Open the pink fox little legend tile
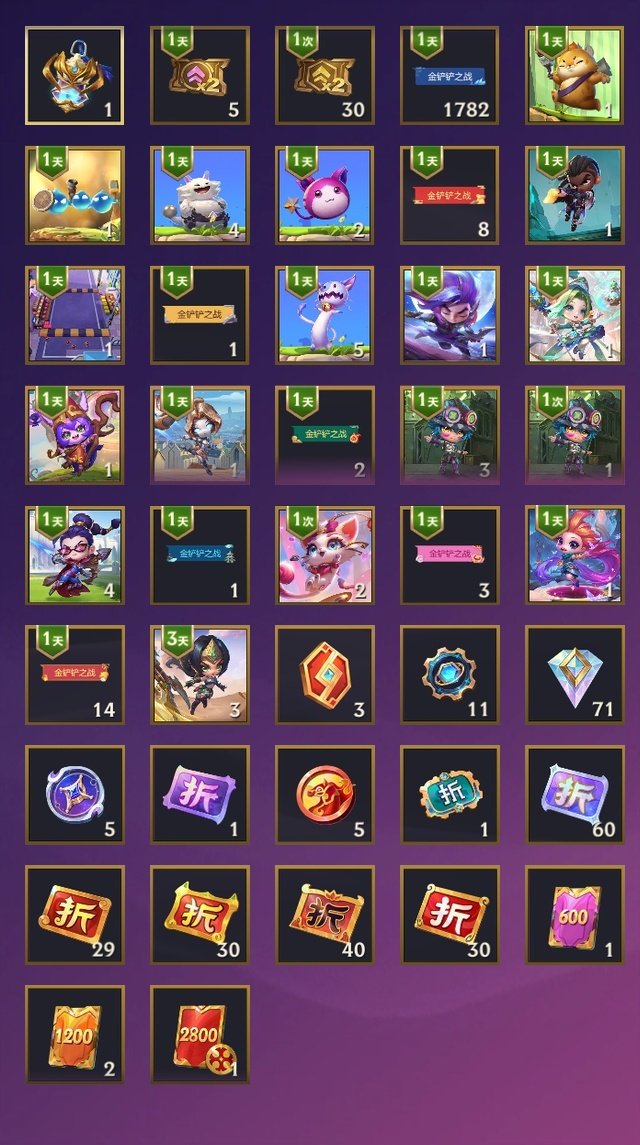The height and width of the screenshot is (1145, 640). pyautogui.click(x=324, y=555)
